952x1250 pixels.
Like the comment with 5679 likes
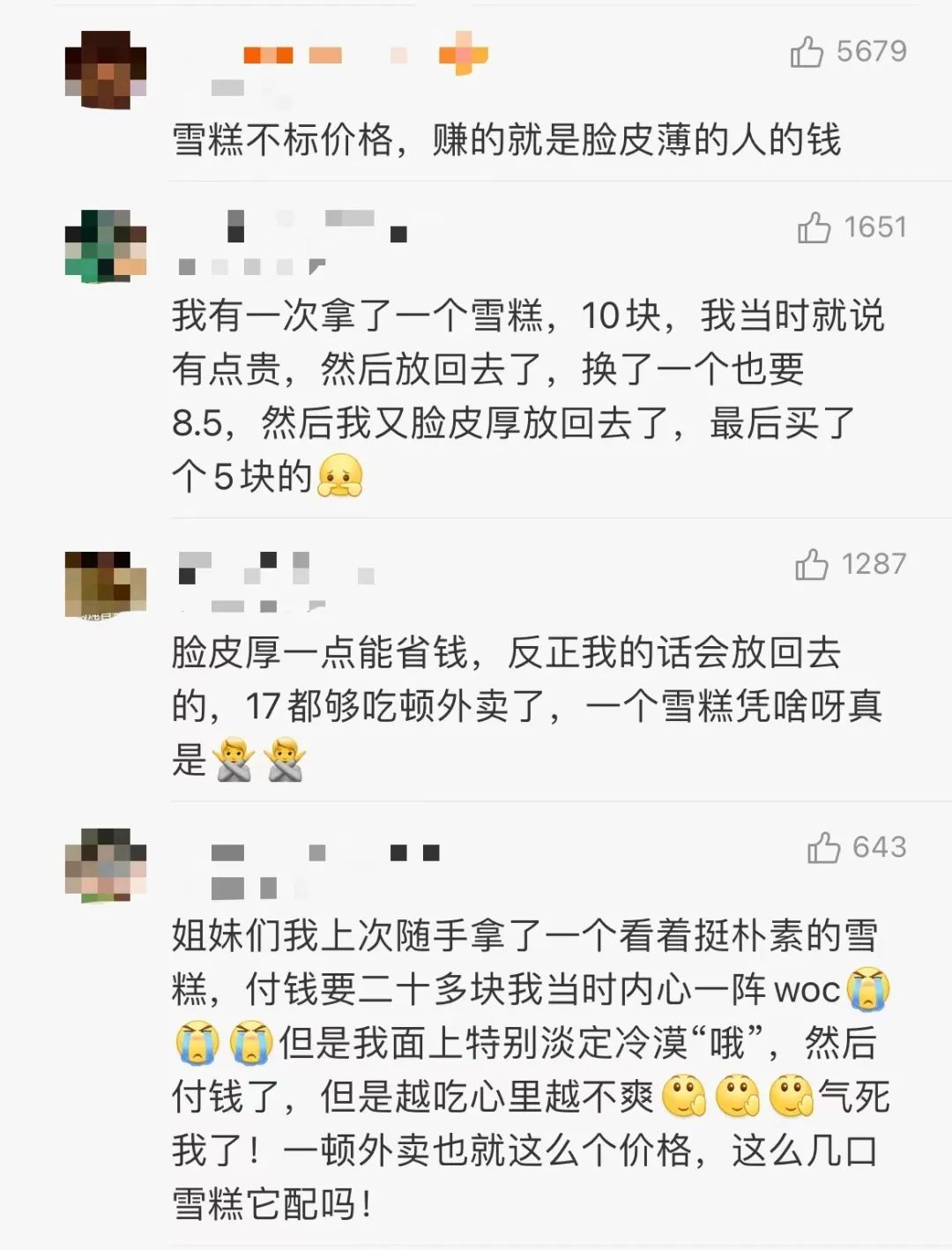click(807, 52)
